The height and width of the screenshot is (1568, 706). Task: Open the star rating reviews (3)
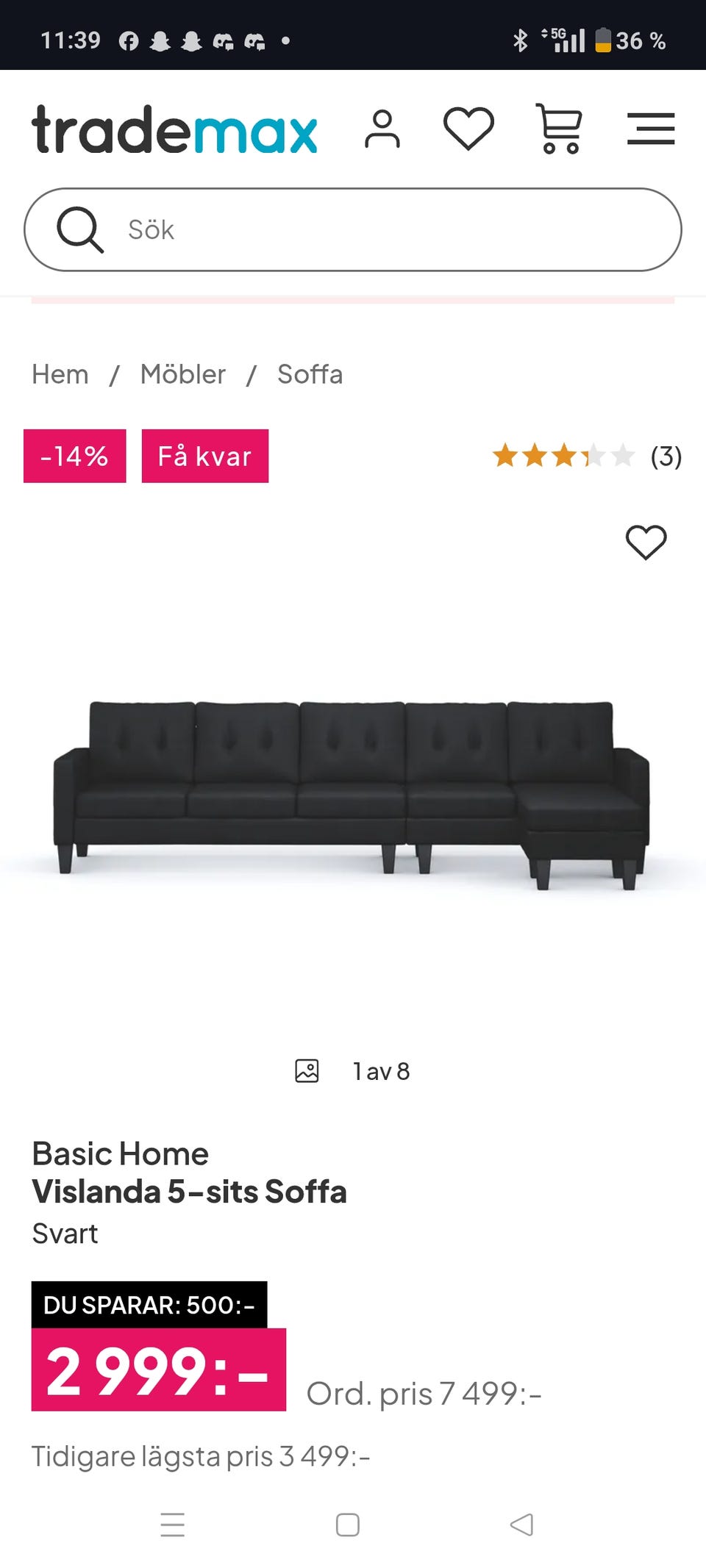[586, 456]
